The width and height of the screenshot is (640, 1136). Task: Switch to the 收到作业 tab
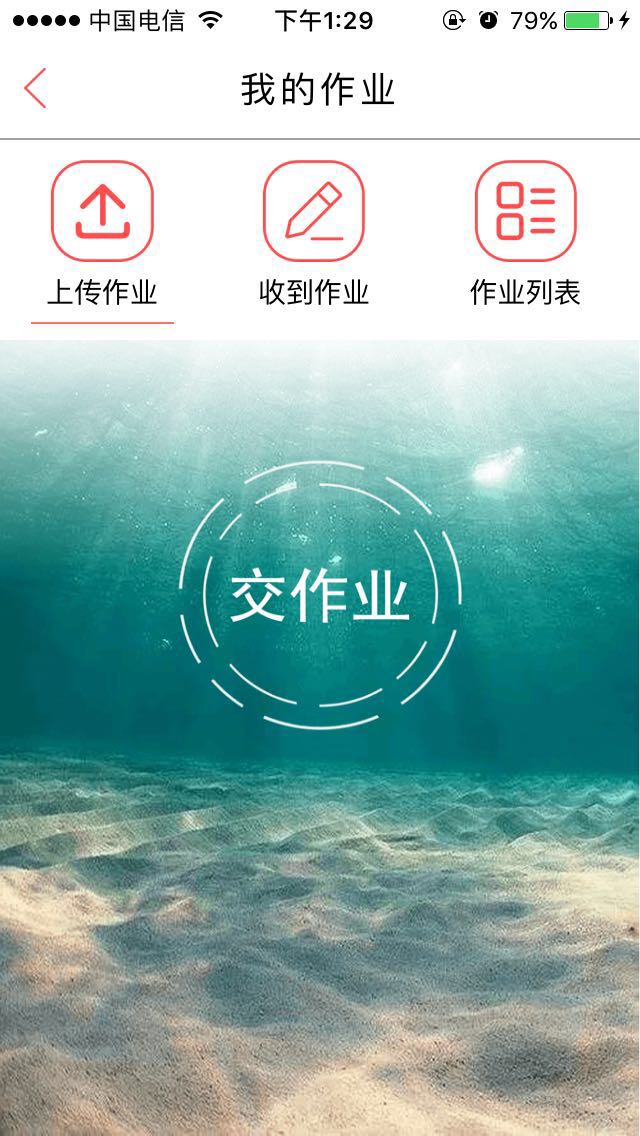314,234
